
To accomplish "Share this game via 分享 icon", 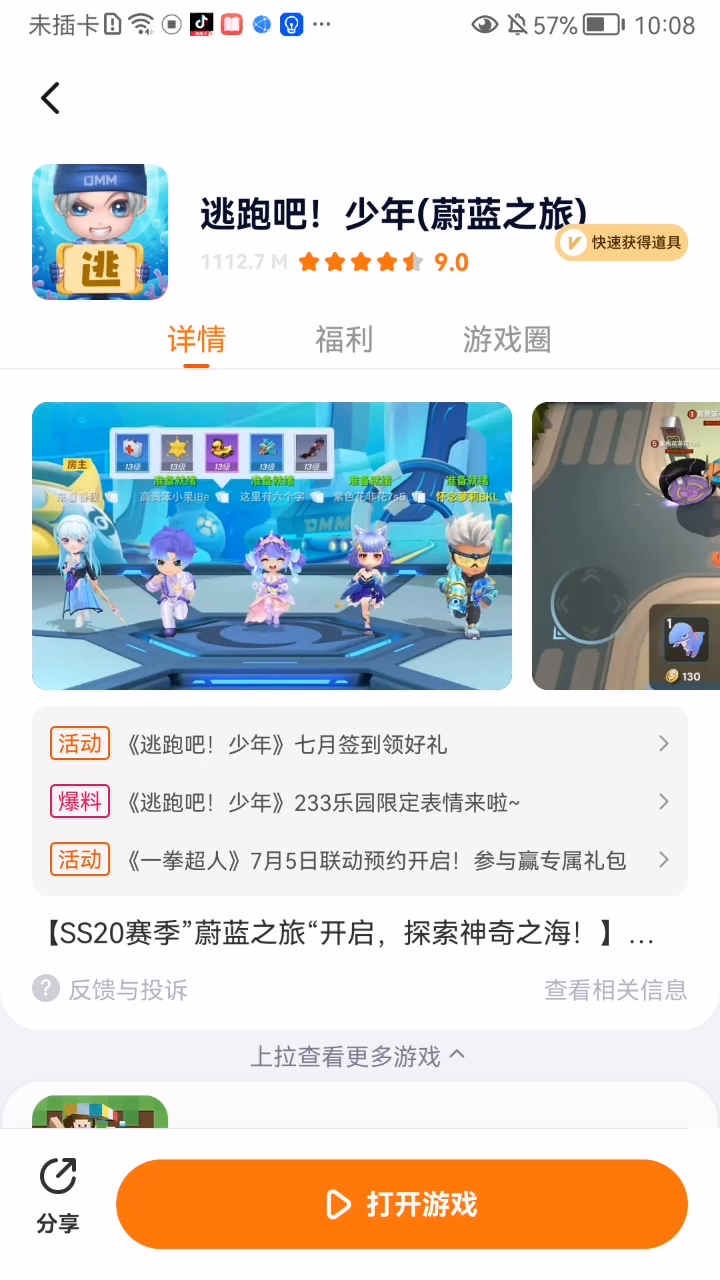I will [x=58, y=1194].
